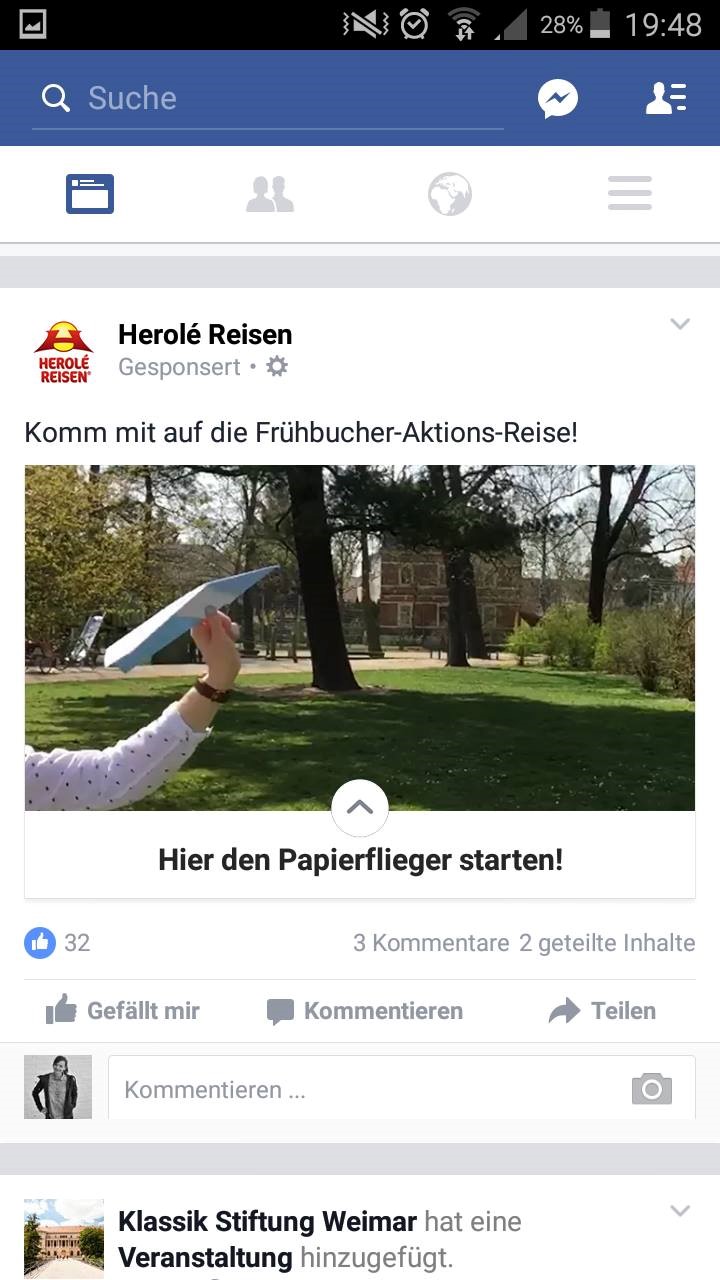
Task: Open the friends list icon in header
Action: [665, 98]
